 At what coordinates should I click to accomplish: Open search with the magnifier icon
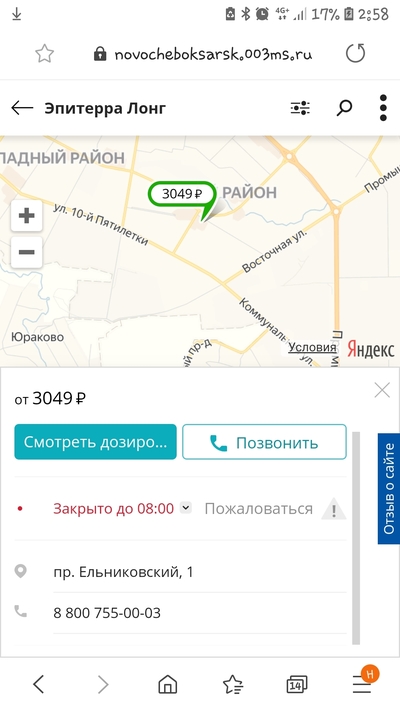344,108
